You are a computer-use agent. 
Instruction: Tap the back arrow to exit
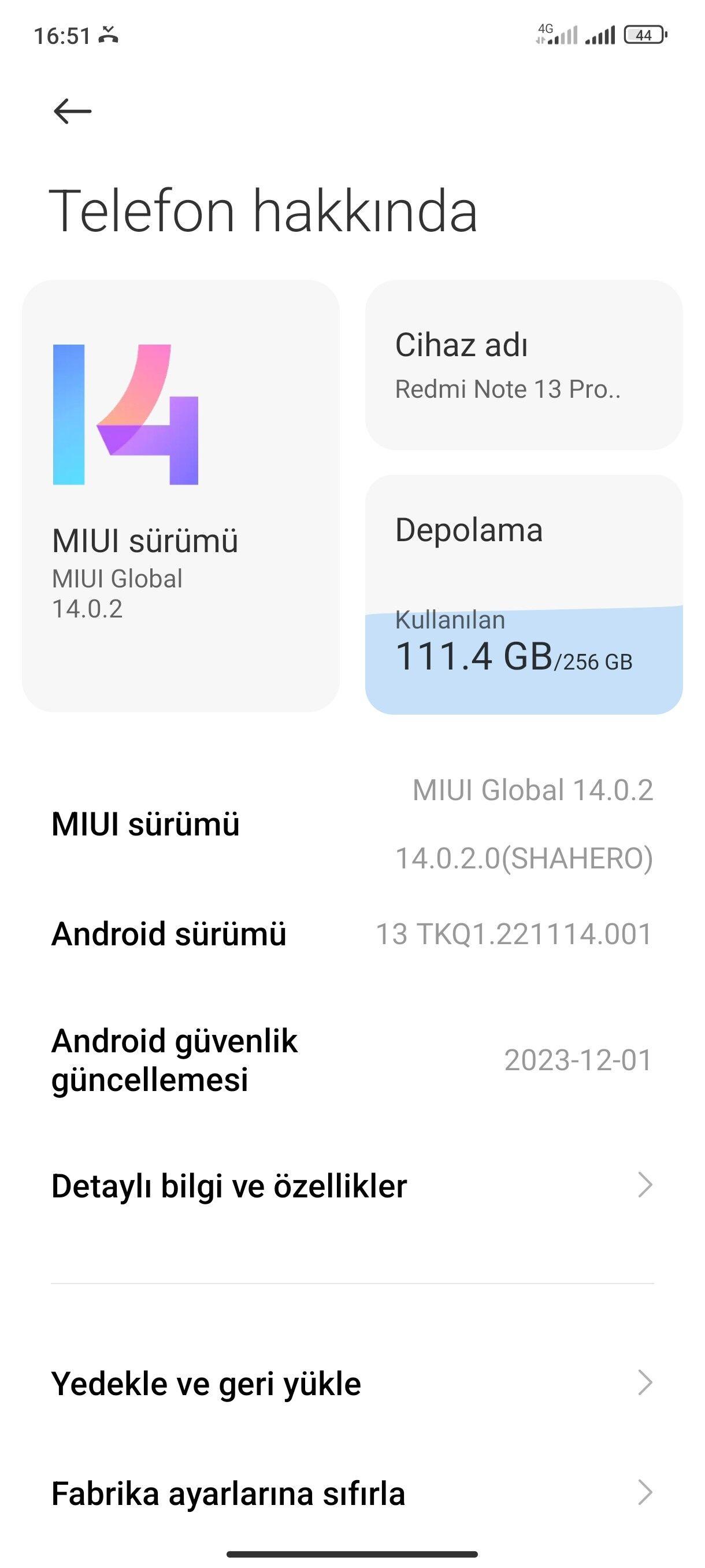73,112
